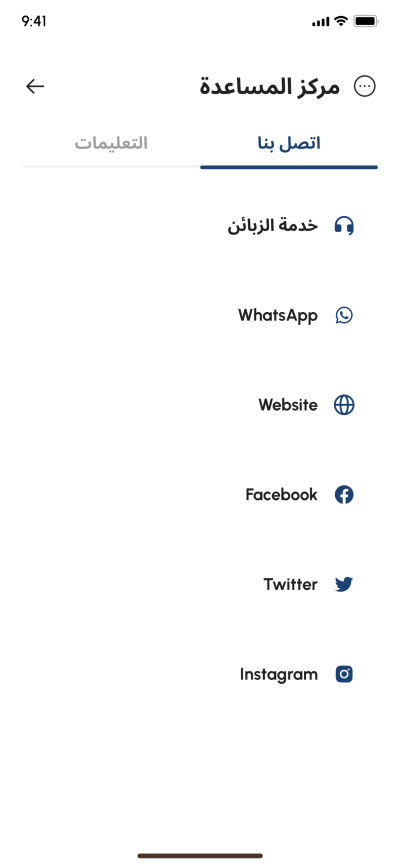Switch to the التعليمات tab
The width and height of the screenshot is (400, 866).
111,144
